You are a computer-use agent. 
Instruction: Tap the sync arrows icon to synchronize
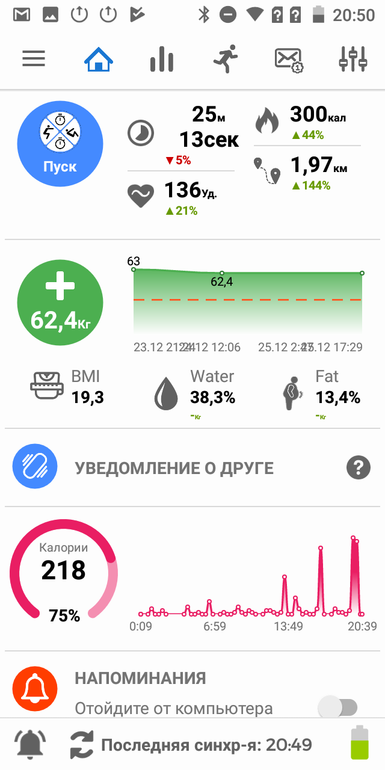pyautogui.click(x=81, y=745)
